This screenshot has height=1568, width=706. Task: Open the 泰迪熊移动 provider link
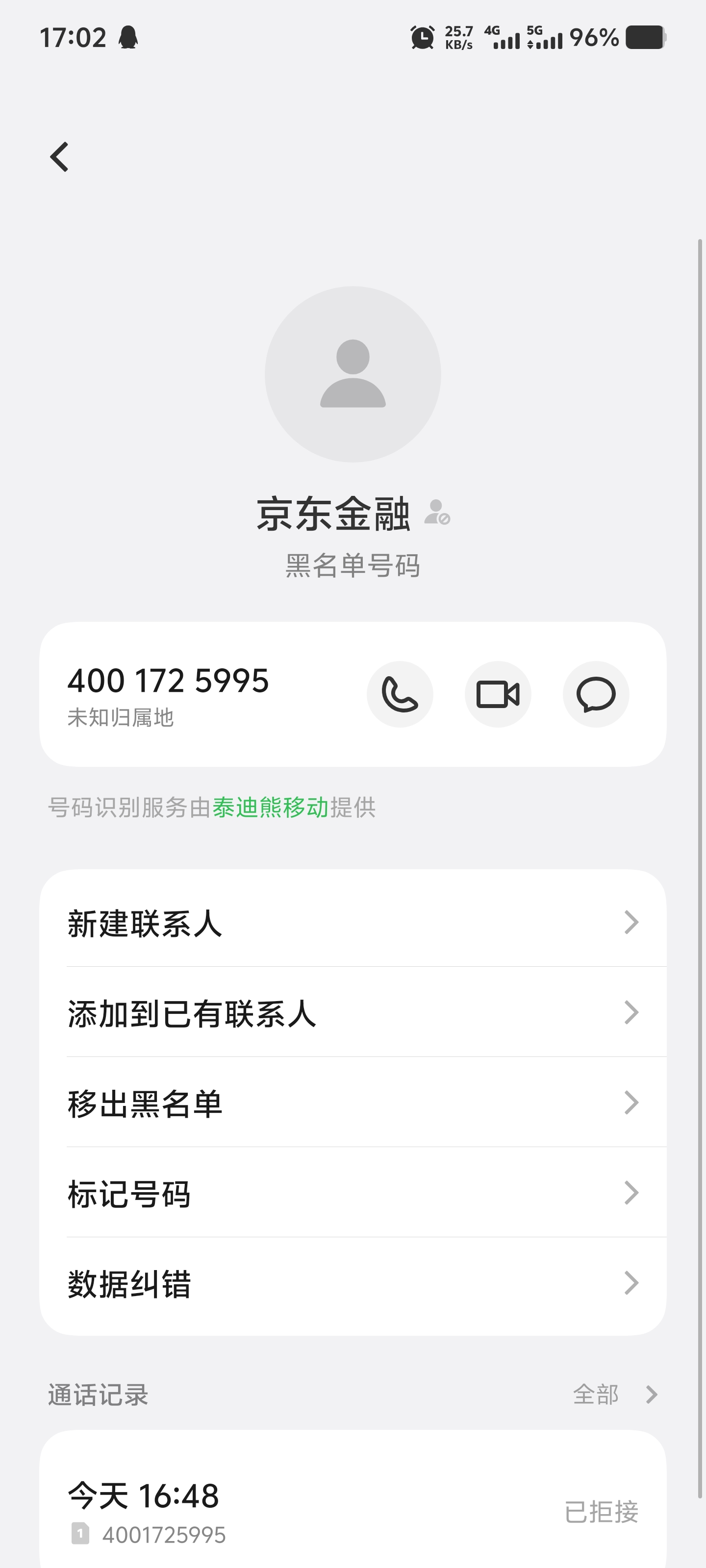[x=270, y=808]
